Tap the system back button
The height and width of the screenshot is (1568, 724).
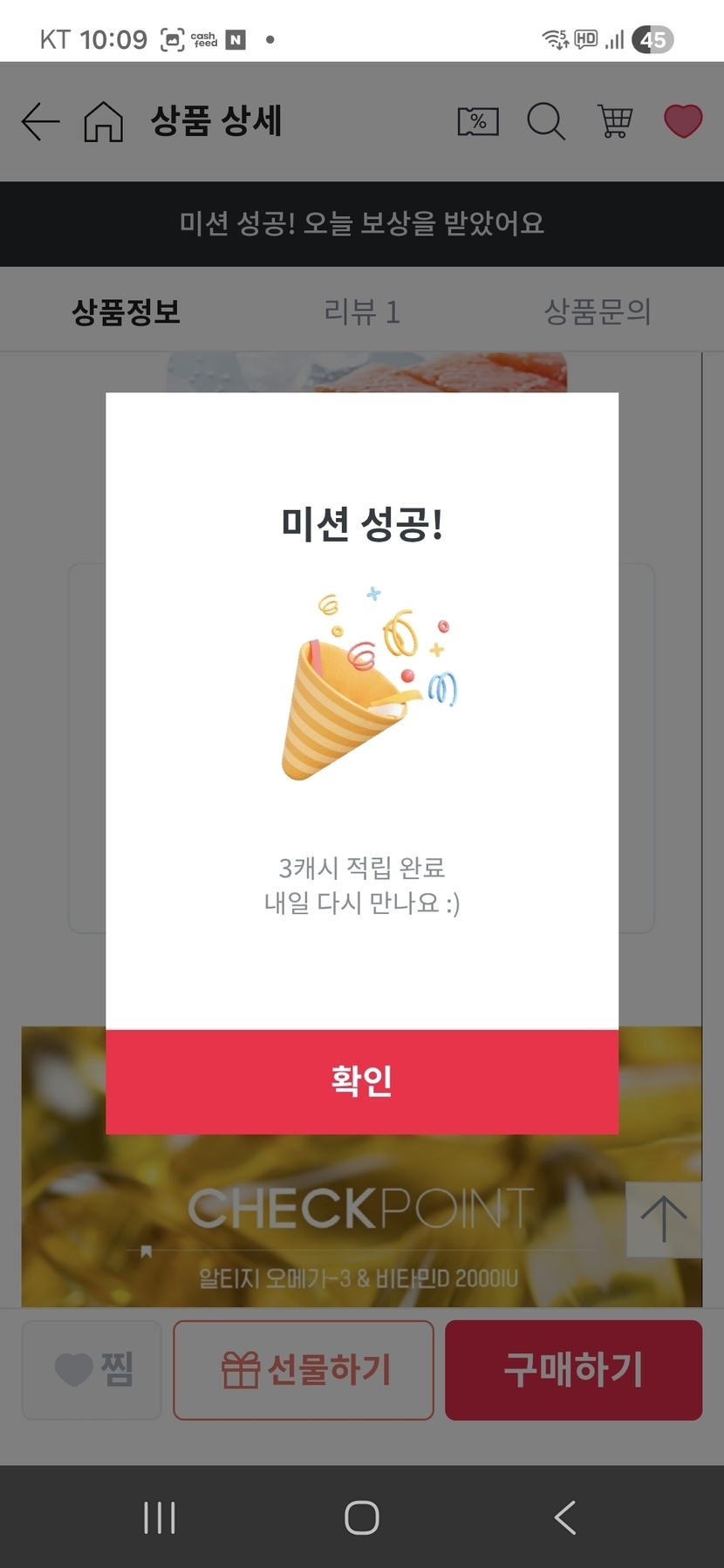(565, 1517)
